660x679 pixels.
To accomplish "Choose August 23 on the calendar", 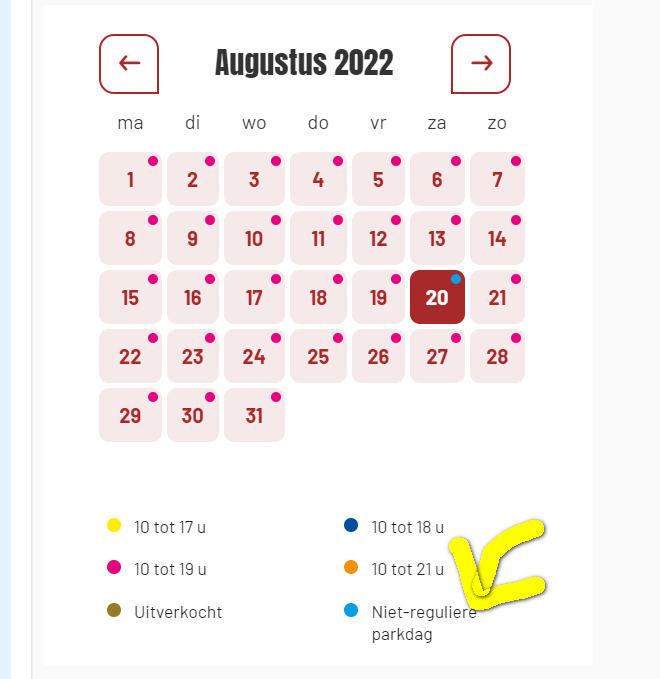I will (x=192, y=357).
